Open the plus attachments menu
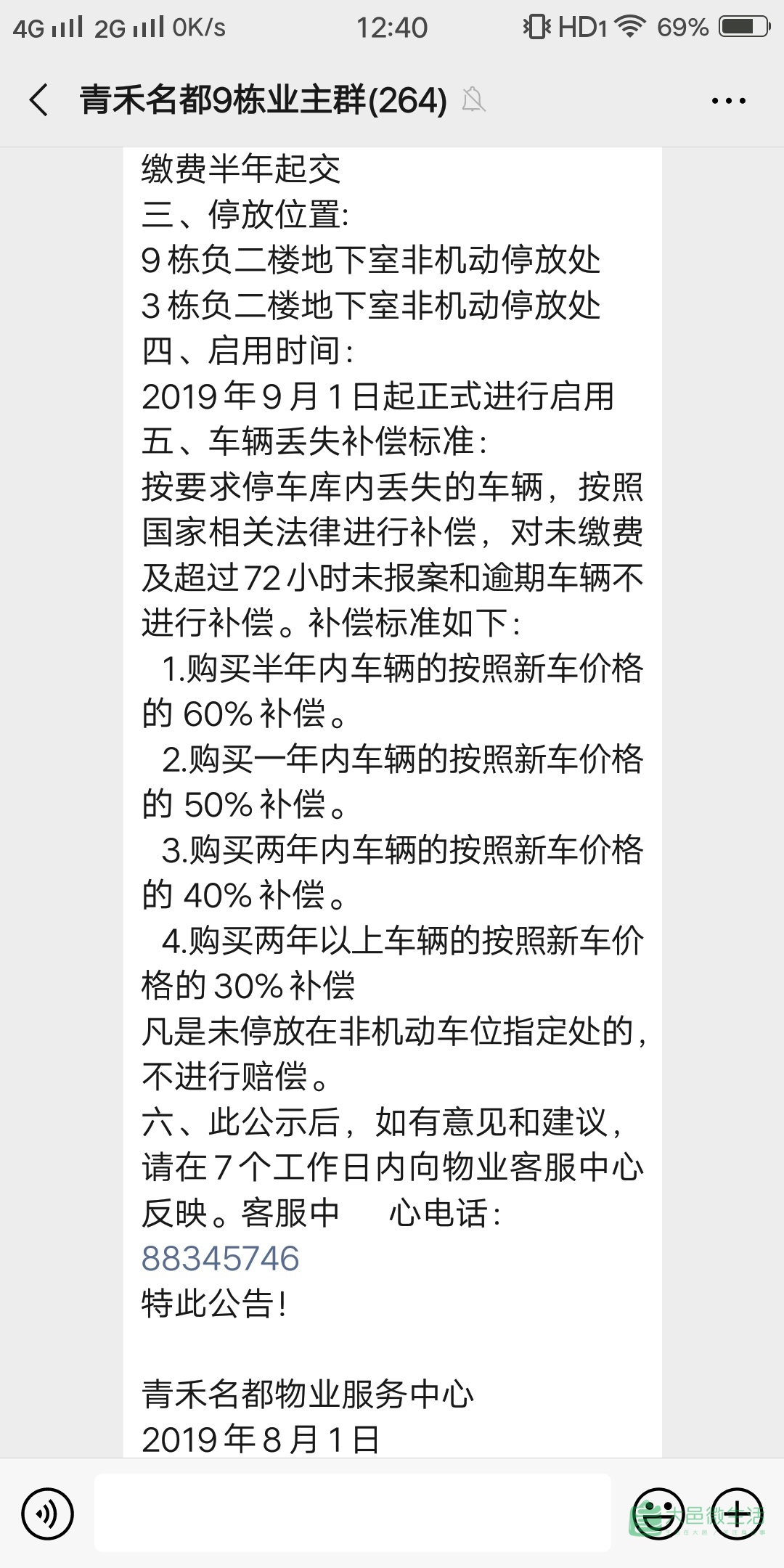 737,1514
